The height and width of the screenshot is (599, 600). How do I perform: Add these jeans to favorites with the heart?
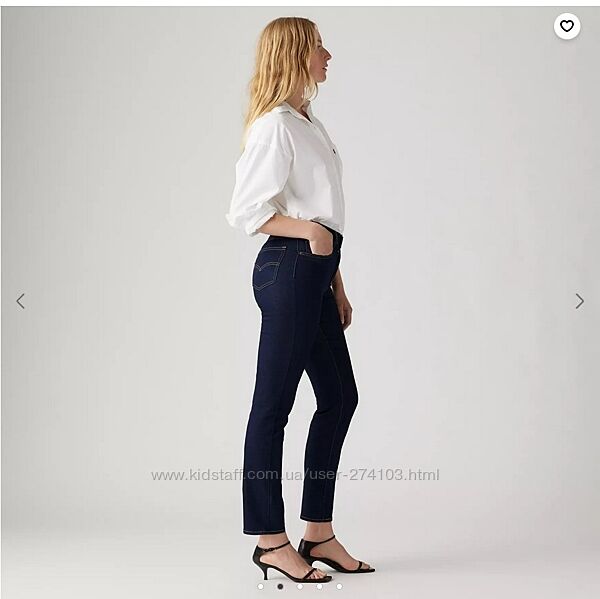point(567,26)
